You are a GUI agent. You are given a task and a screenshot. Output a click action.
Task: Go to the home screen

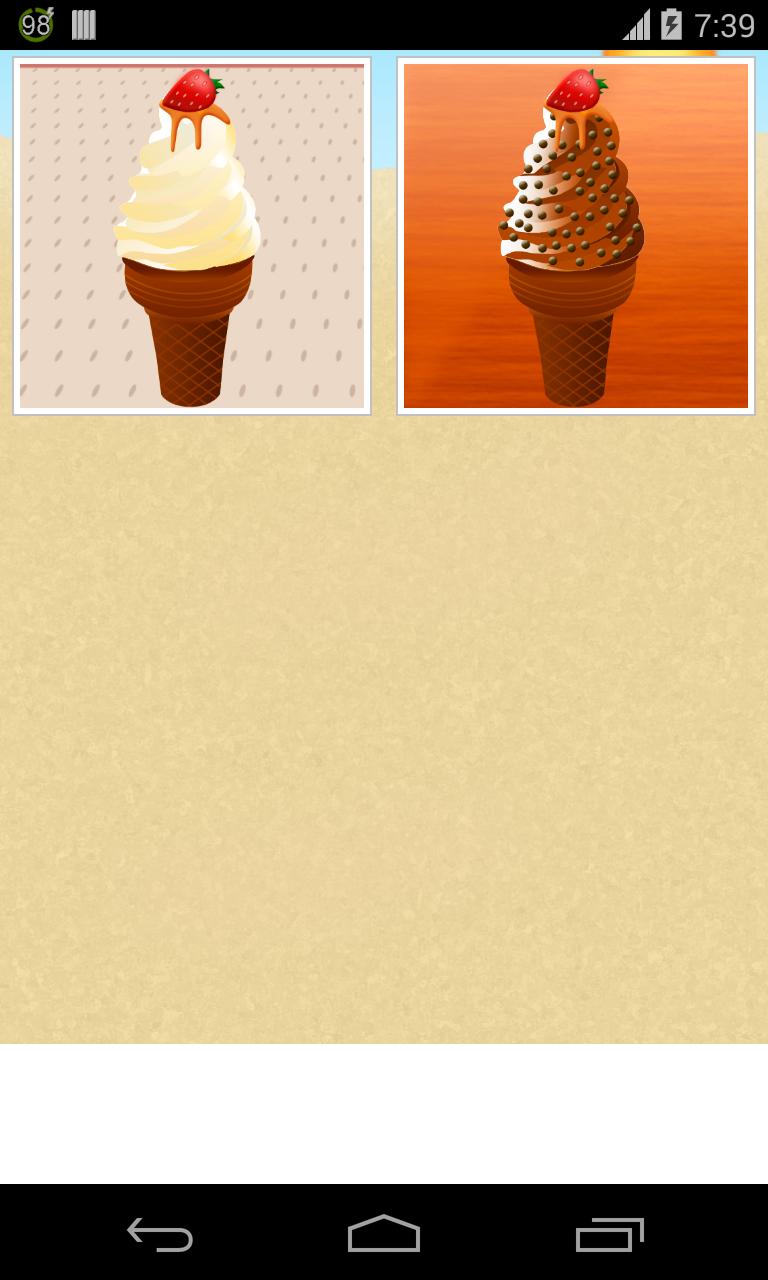pyautogui.click(x=384, y=1234)
